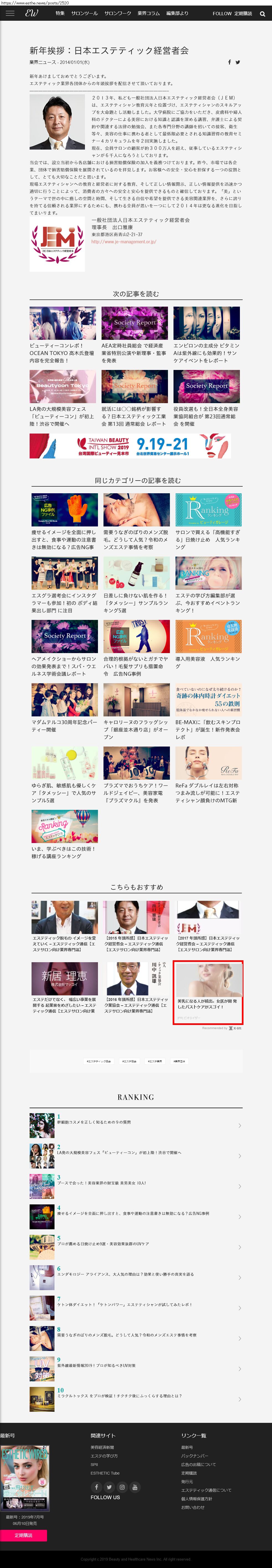Screen dimensions: 272x1568
Task: Share the article on Facebook
Action: [x=229, y=62]
